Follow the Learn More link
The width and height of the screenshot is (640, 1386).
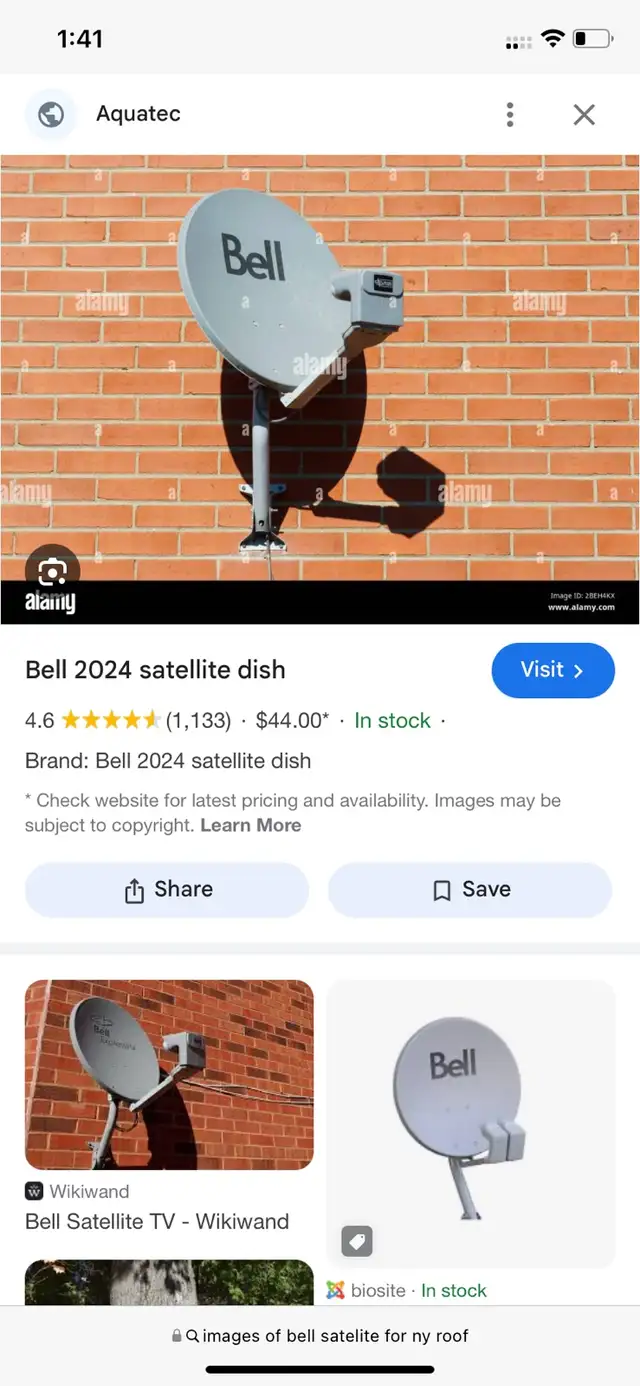coord(250,826)
